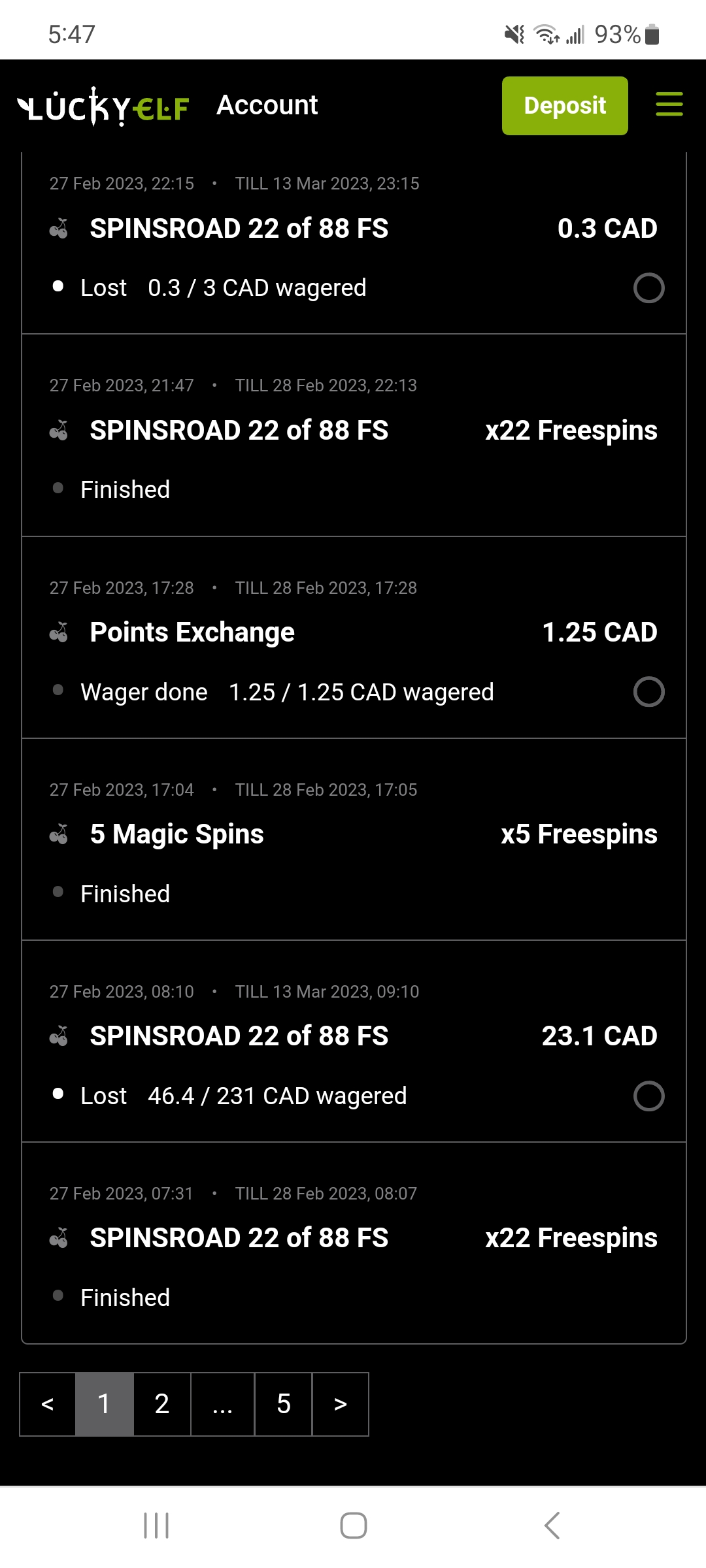Go to the system home screen
706x1568 pixels.
tap(353, 1526)
